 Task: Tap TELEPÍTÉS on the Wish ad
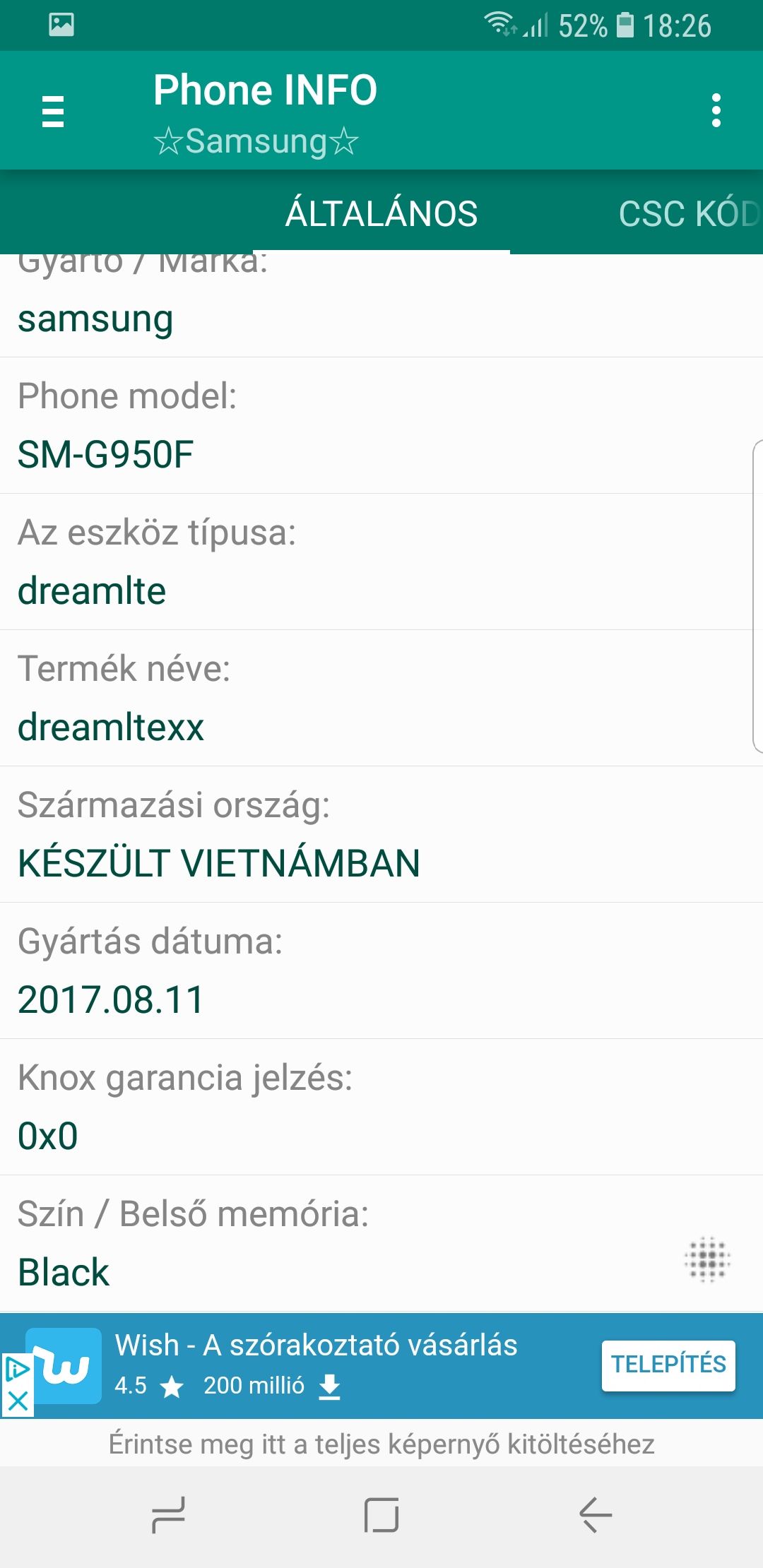tap(668, 1365)
